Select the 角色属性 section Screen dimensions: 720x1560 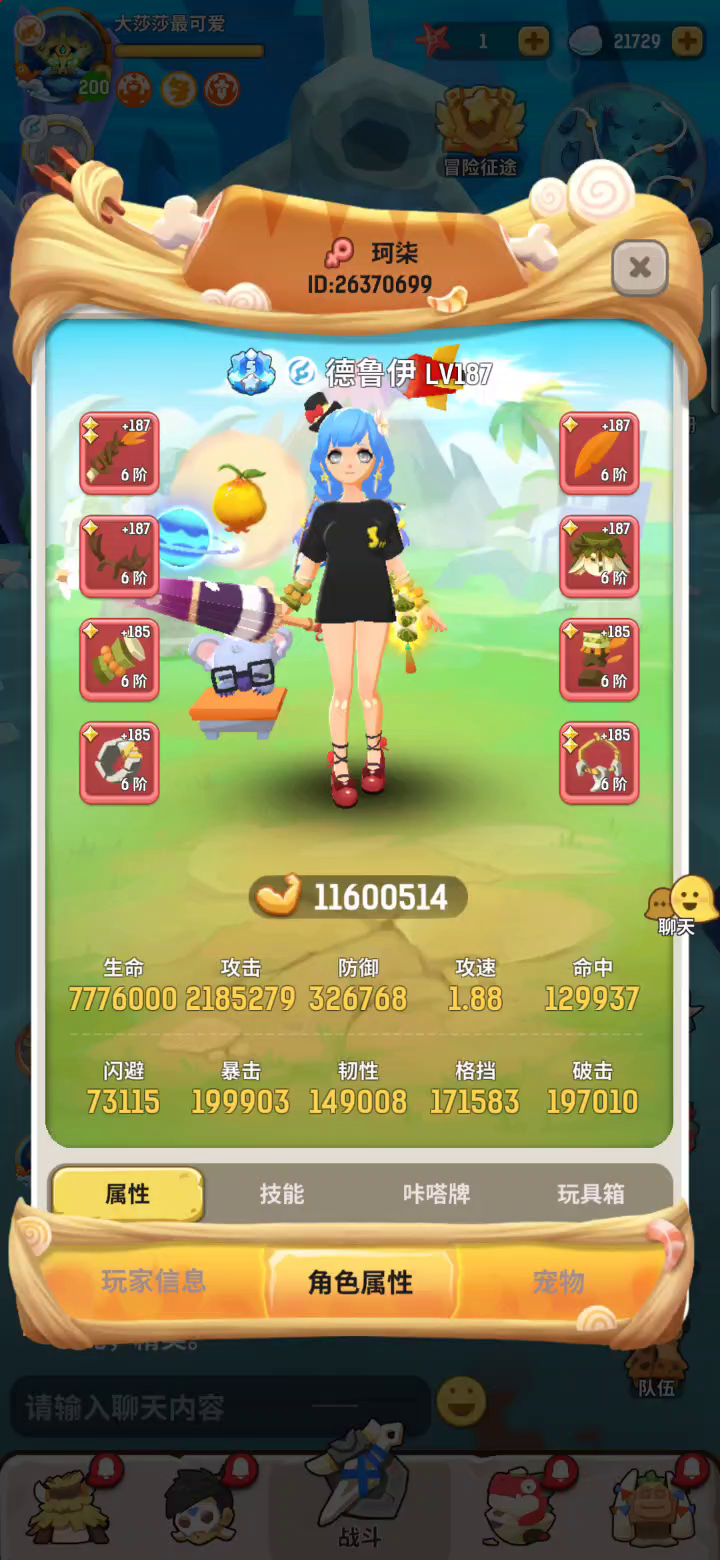point(360,1282)
